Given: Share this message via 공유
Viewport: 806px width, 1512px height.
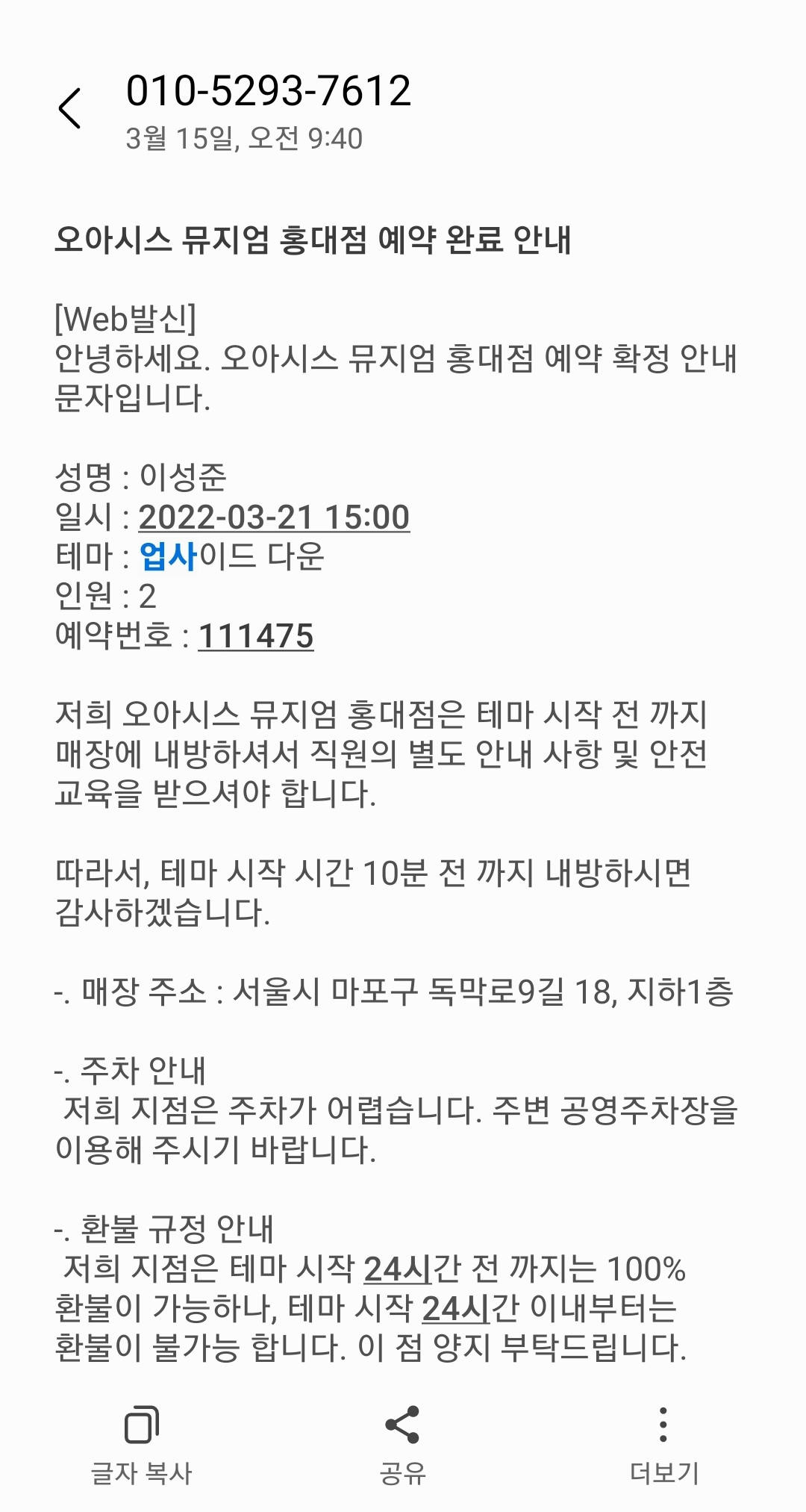Looking at the screenshot, I should pyautogui.click(x=402, y=1446).
